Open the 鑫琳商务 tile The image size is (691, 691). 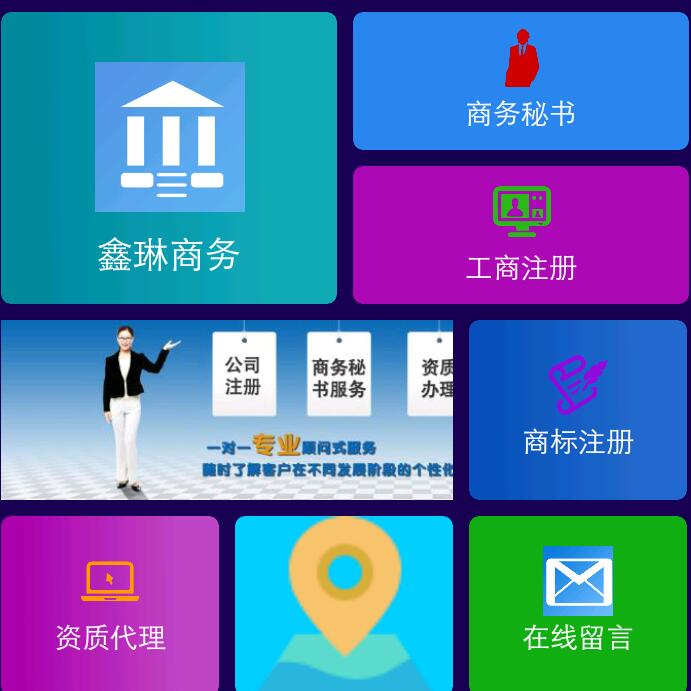(x=169, y=158)
